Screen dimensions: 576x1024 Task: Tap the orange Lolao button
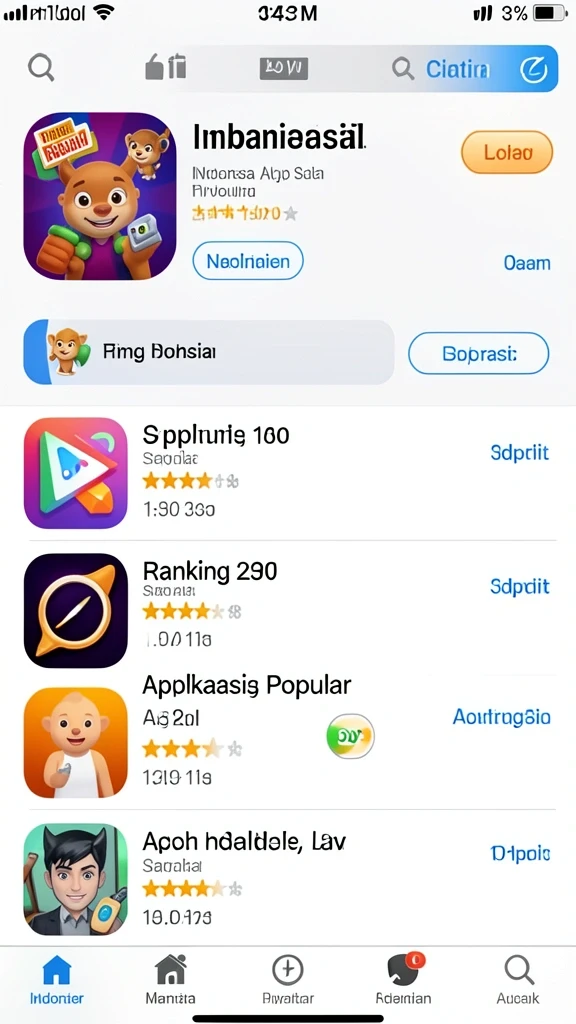point(507,152)
